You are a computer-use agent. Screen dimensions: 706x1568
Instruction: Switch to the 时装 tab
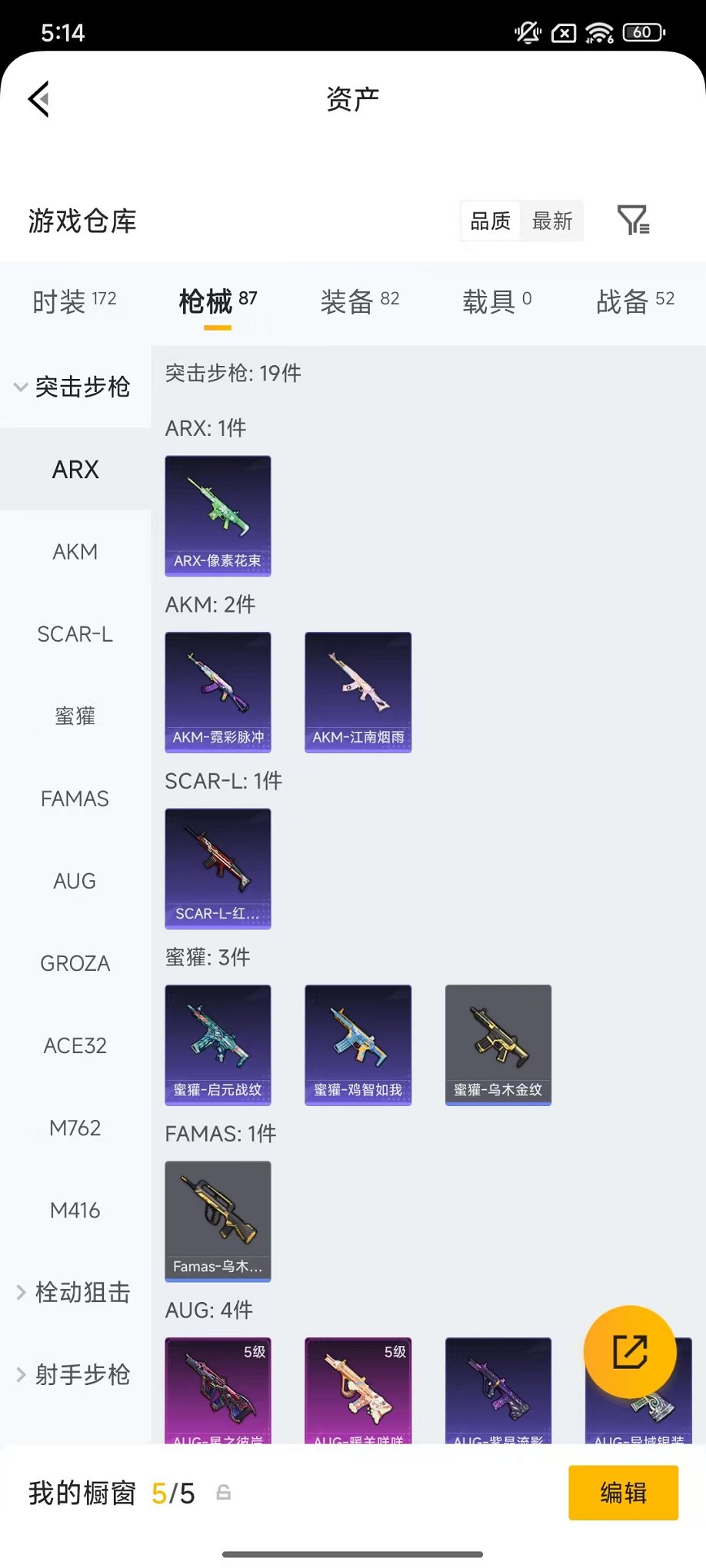[x=74, y=301]
